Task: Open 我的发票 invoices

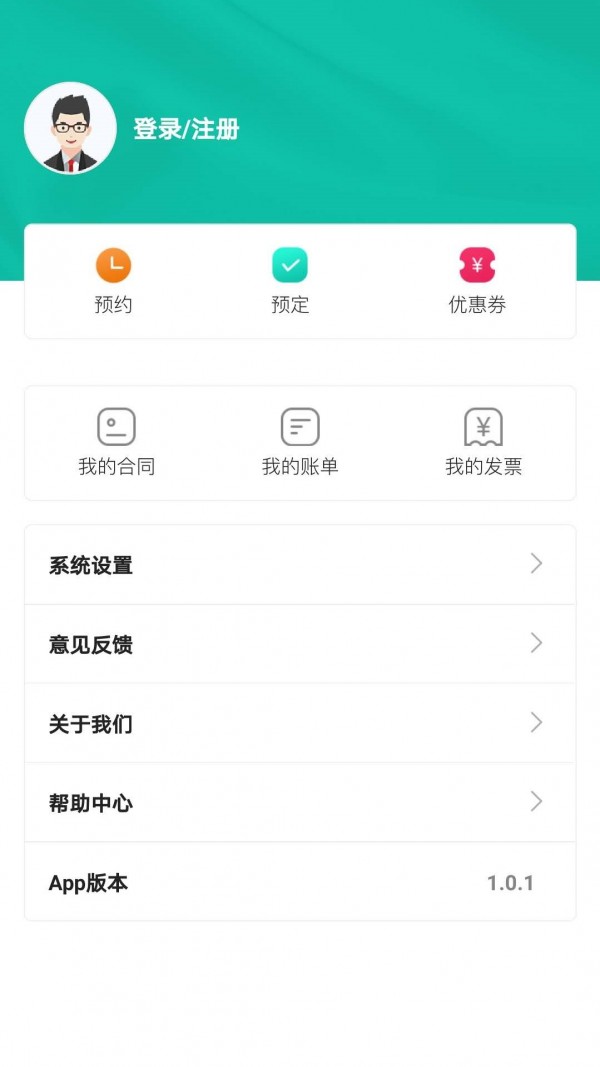Action: tap(483, 442)
